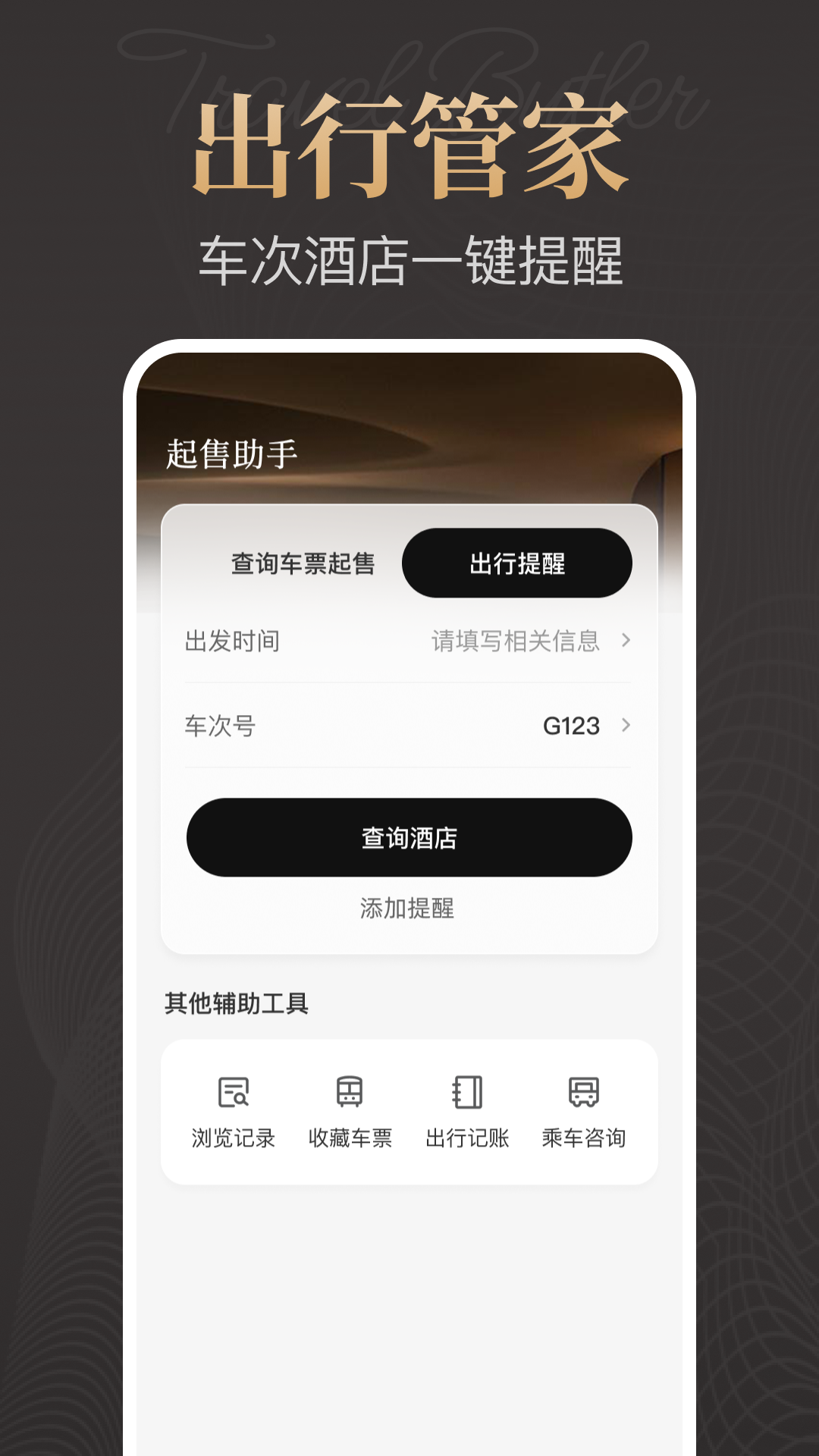This screenshot has width=819, height=1456.
Task: Select the 出行提醒 tab
Action: (518, 561)
